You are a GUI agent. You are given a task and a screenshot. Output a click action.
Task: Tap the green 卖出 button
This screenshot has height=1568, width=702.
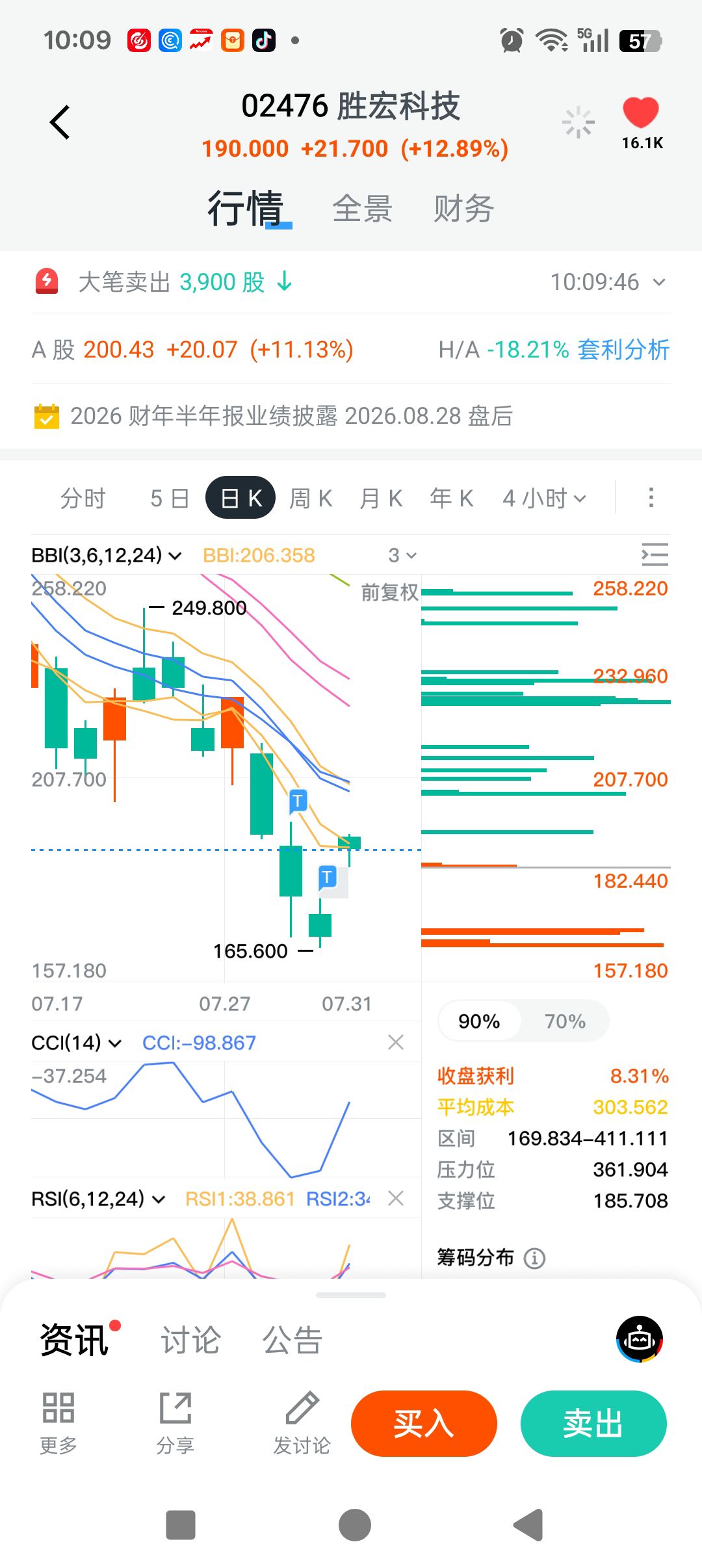[593, 1424]
